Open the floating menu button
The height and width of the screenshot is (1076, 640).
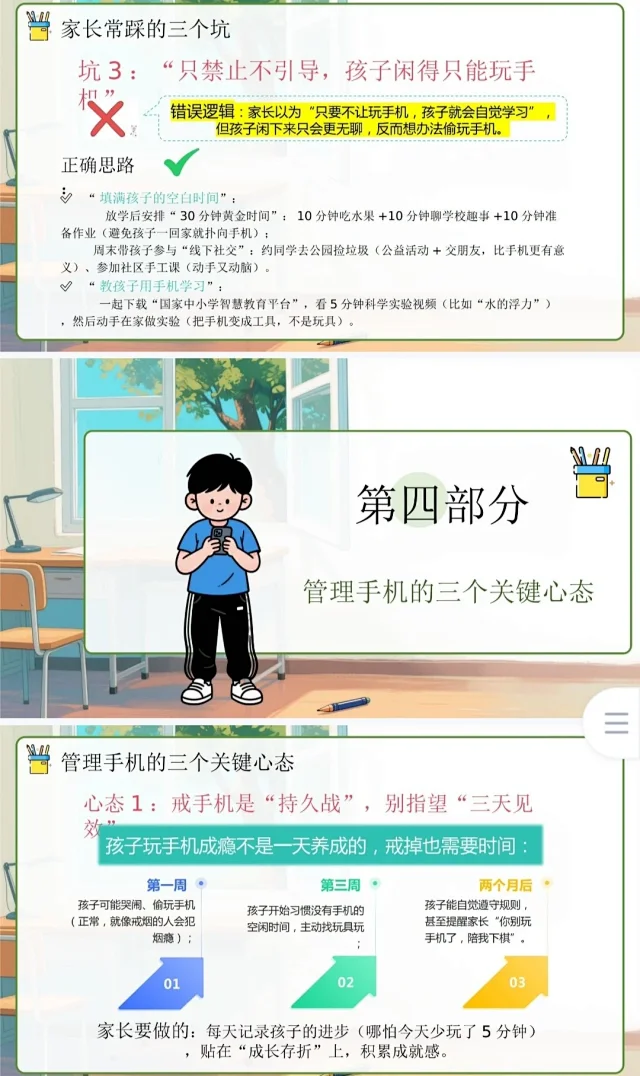pyautogui.click(x=617, y=722)
